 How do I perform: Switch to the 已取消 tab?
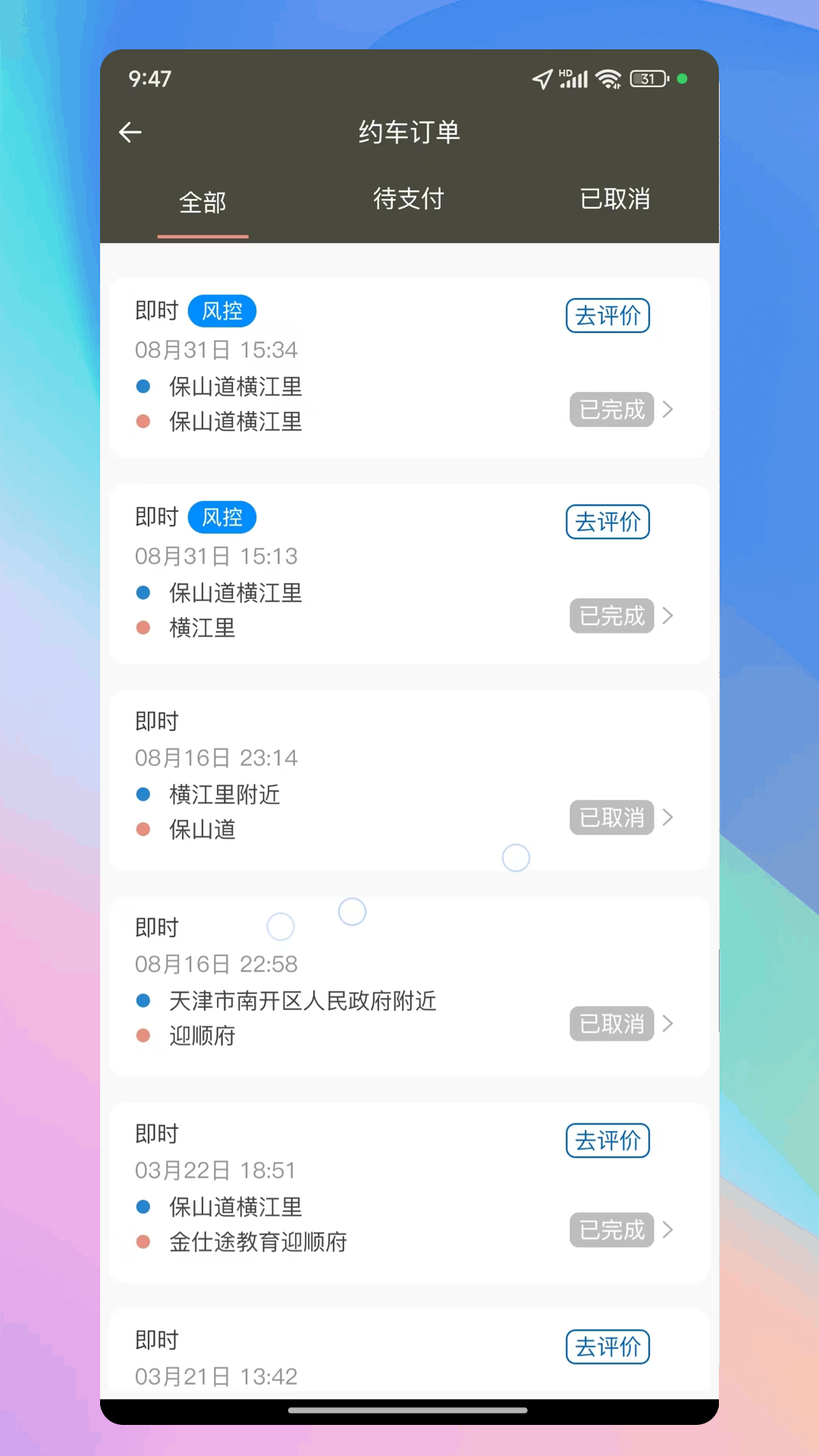click(x=615, y=199)
